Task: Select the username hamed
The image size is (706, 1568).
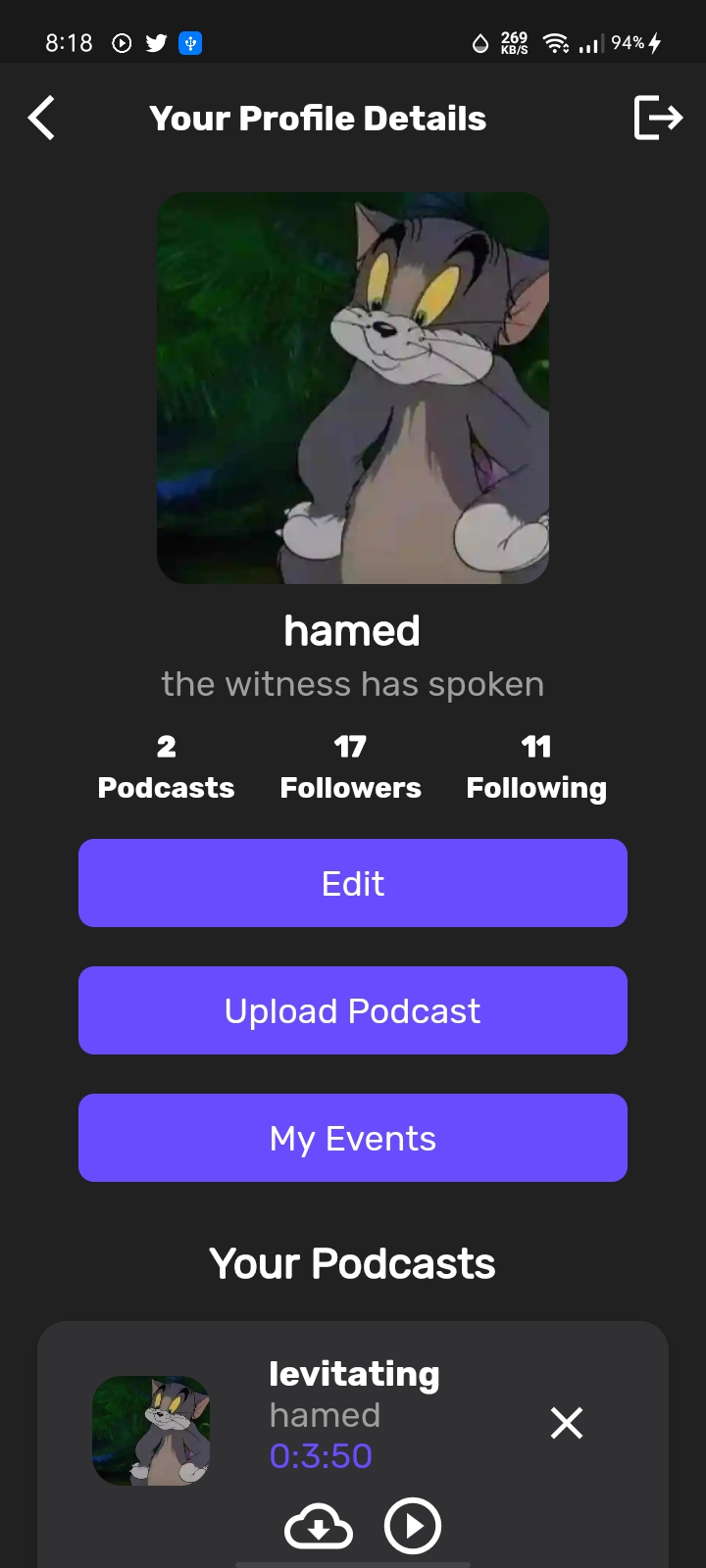Action: [352, 630]
